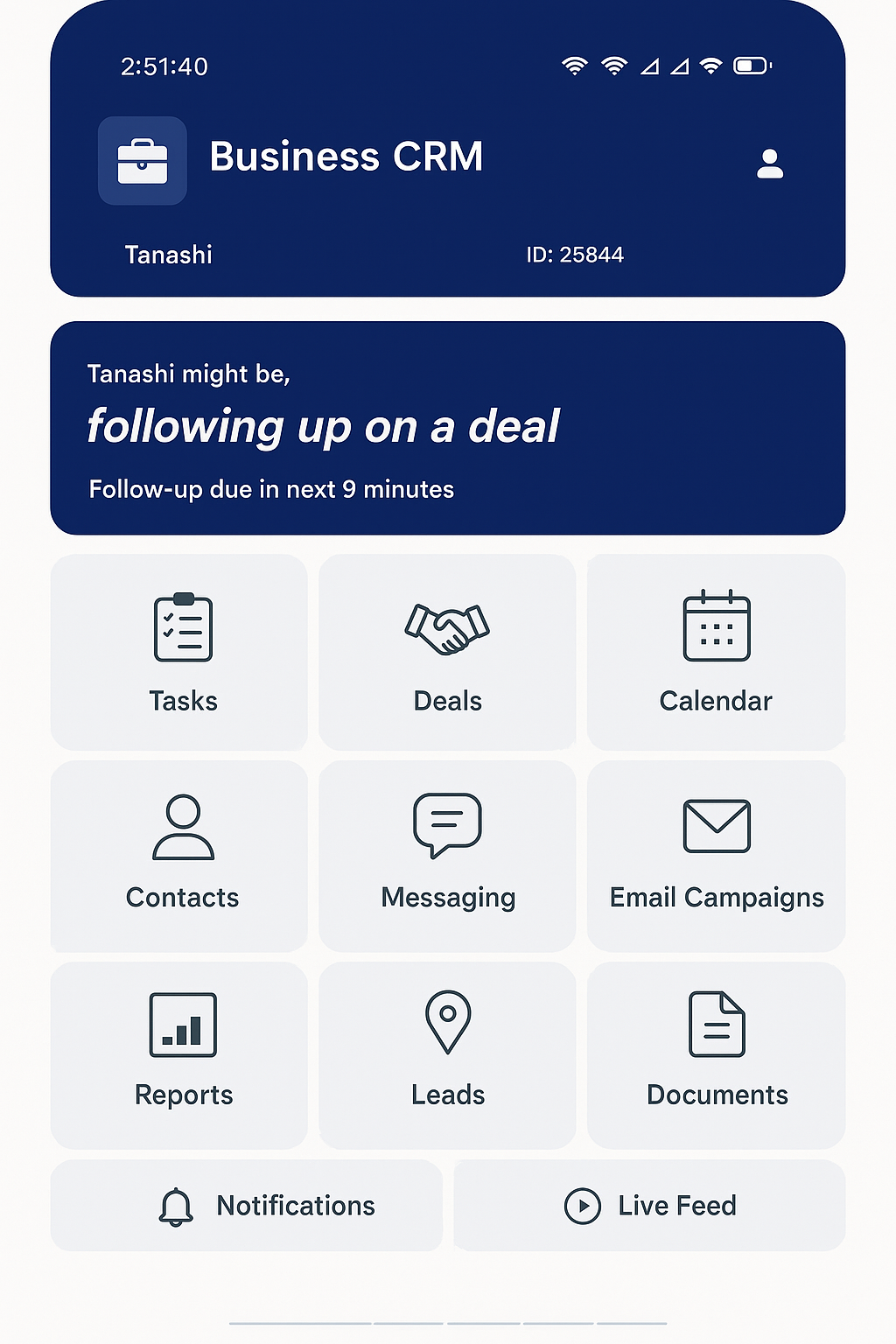896x1344 pixels.
Task: Open the user profile icon
Action: point(770,164)
